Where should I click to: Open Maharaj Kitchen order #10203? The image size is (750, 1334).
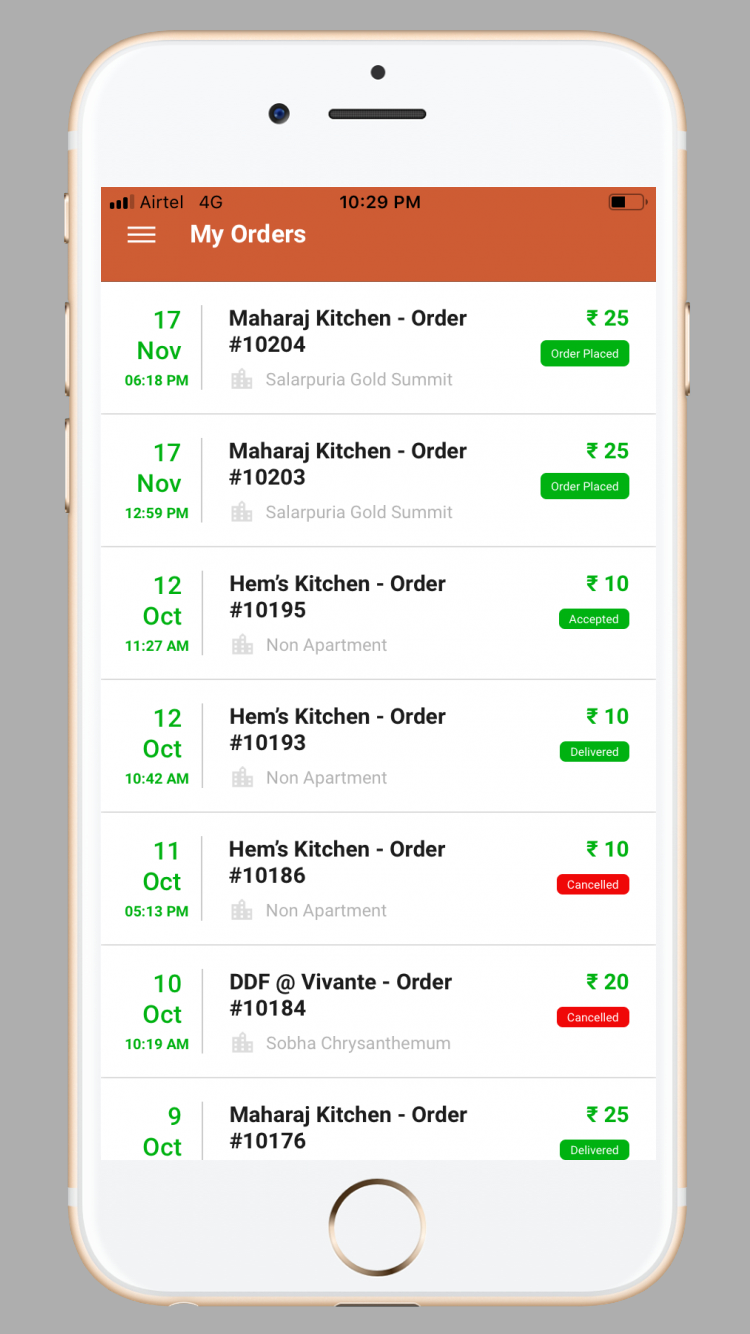click(x=378, y=481)
